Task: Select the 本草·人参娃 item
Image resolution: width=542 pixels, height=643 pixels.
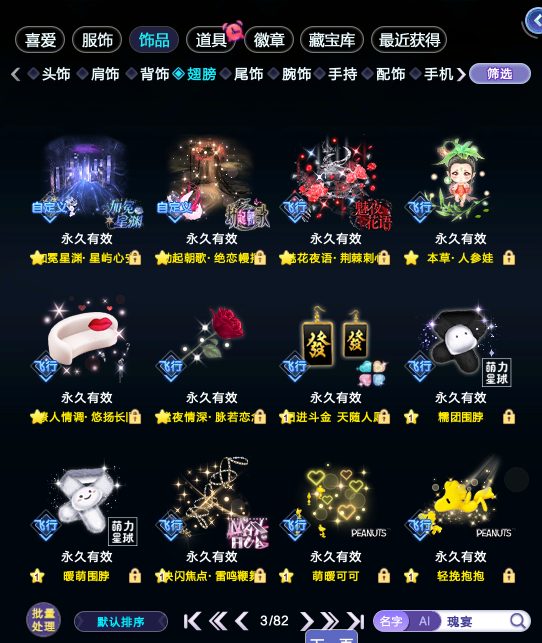Action: coord(460,201)
